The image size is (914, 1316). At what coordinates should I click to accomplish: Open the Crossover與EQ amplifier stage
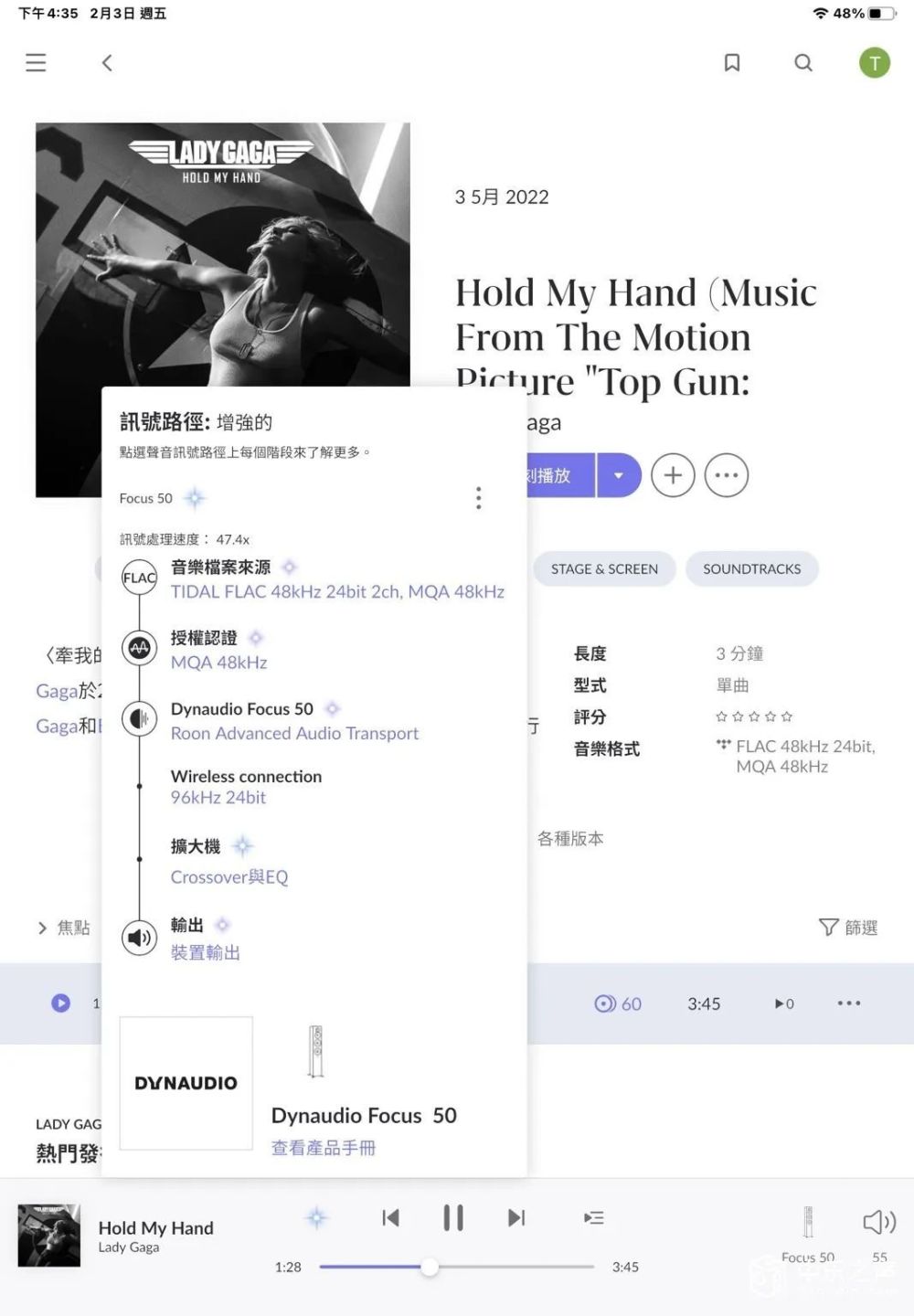229,876
